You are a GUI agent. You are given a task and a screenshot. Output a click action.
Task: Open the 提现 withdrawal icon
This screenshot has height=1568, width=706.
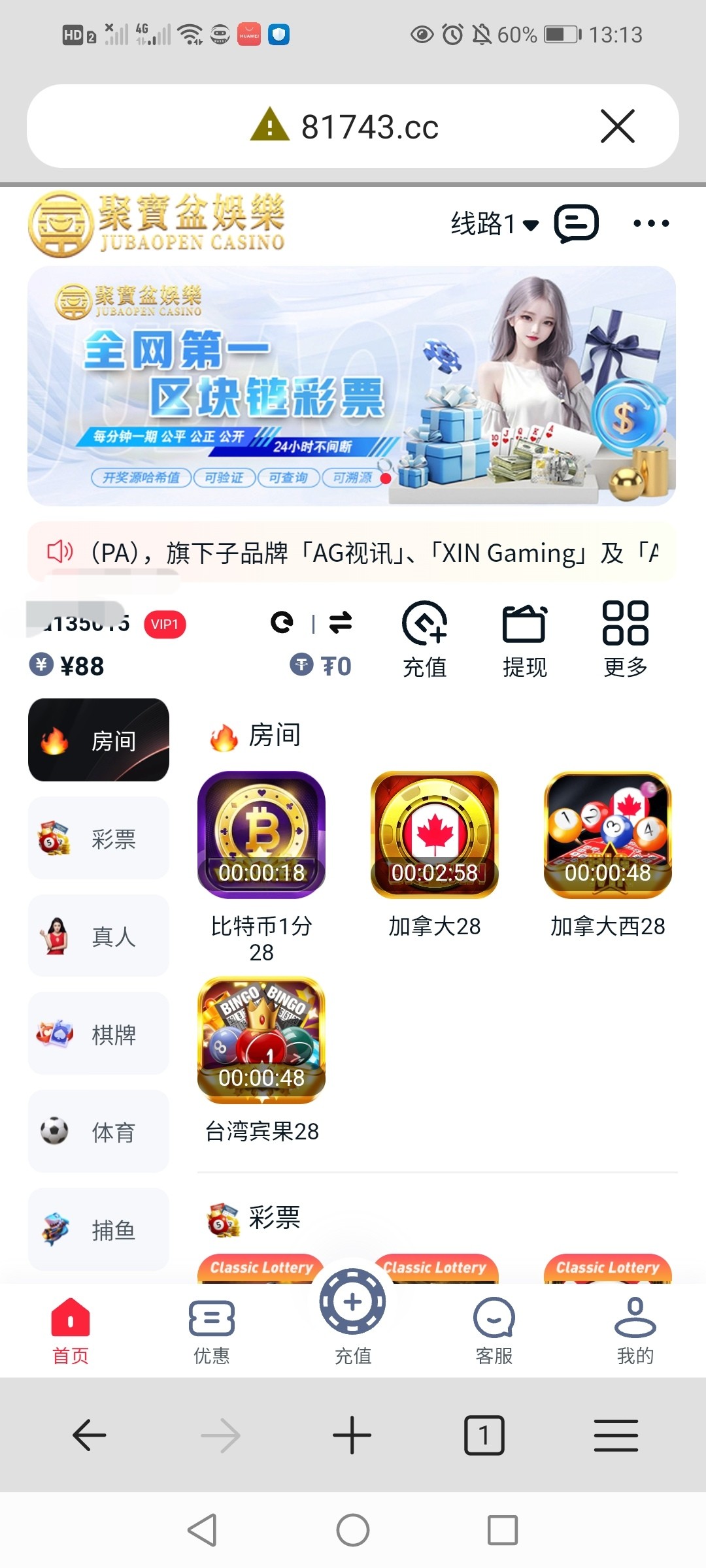point(525,625)
